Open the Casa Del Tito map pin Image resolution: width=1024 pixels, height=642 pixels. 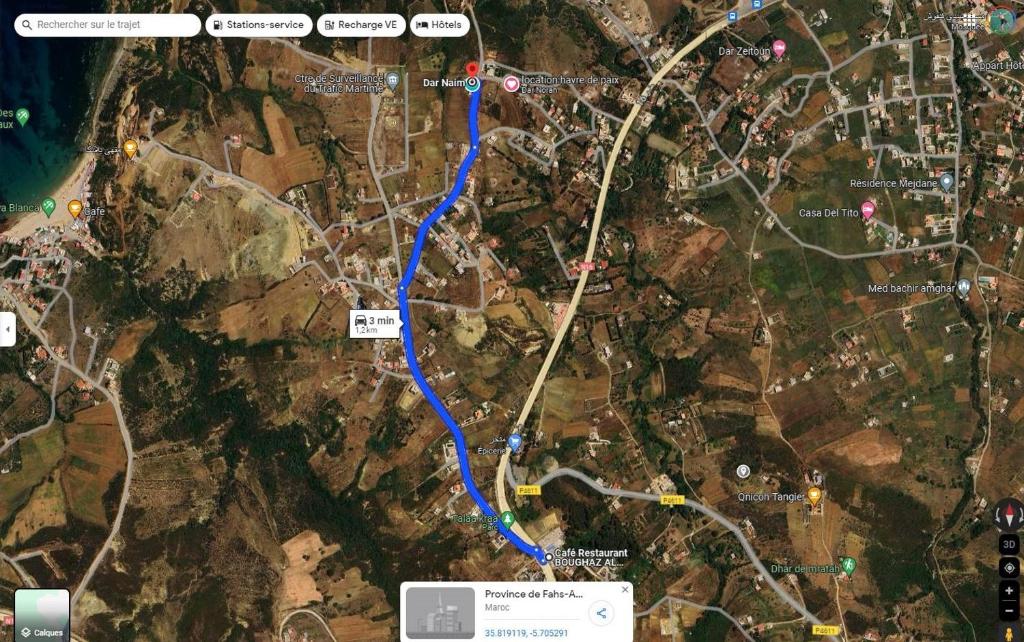867,210
